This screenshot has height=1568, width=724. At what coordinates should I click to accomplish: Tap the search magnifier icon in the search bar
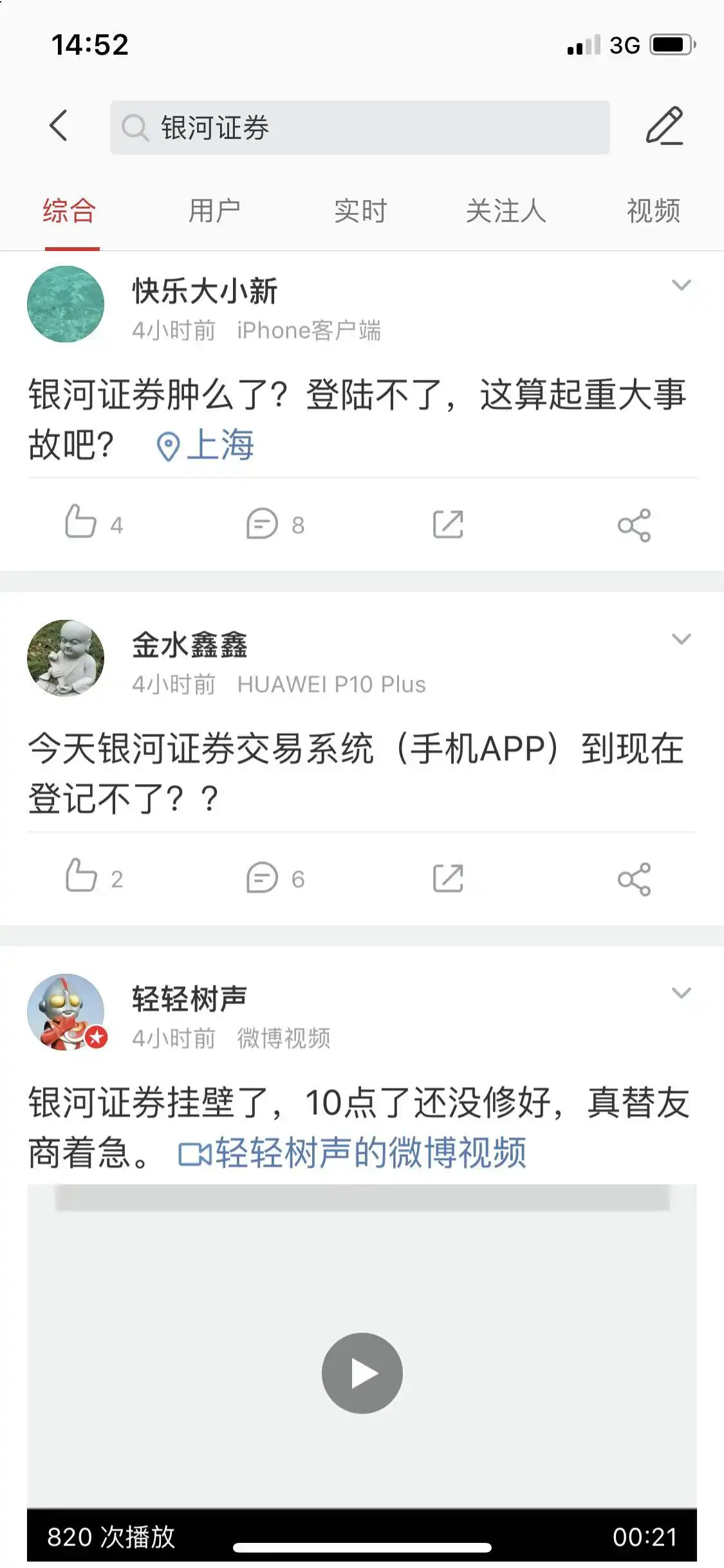coord(135,127)
